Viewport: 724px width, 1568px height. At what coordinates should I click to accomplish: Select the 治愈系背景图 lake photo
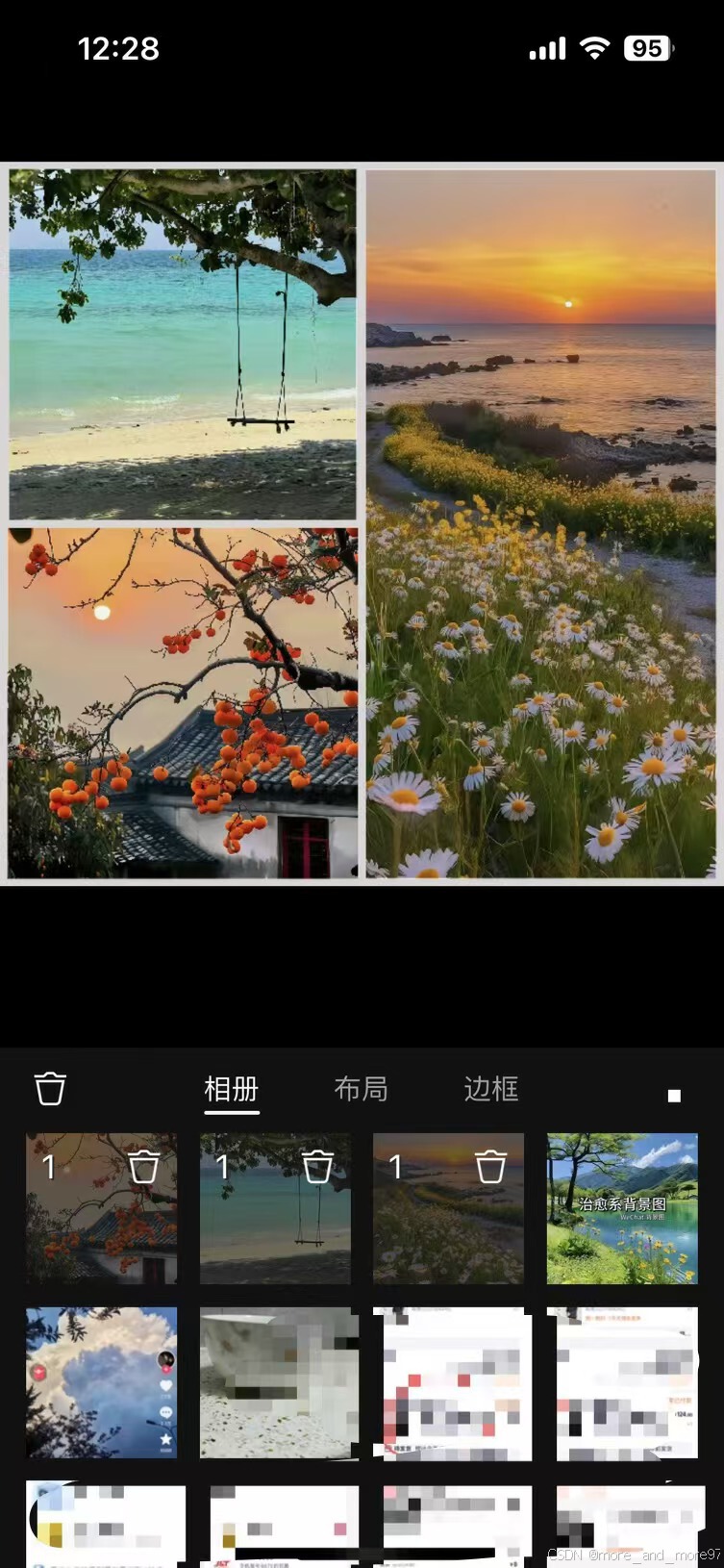[622, 1208]
